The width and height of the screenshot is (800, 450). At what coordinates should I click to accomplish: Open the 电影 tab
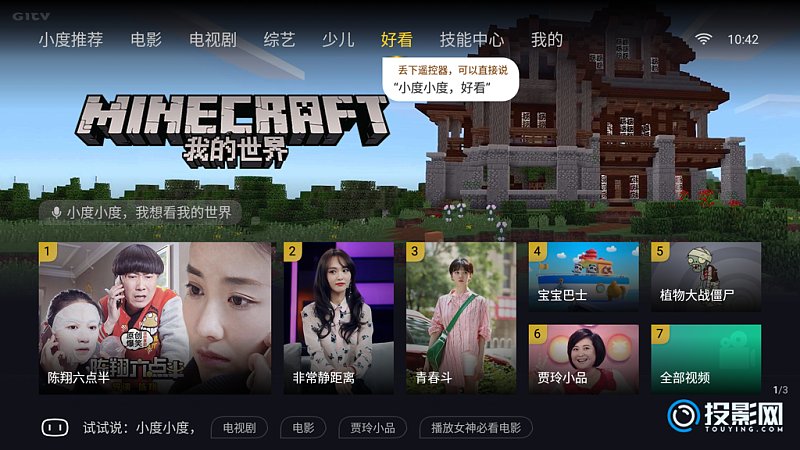click(x=146, y=40)
